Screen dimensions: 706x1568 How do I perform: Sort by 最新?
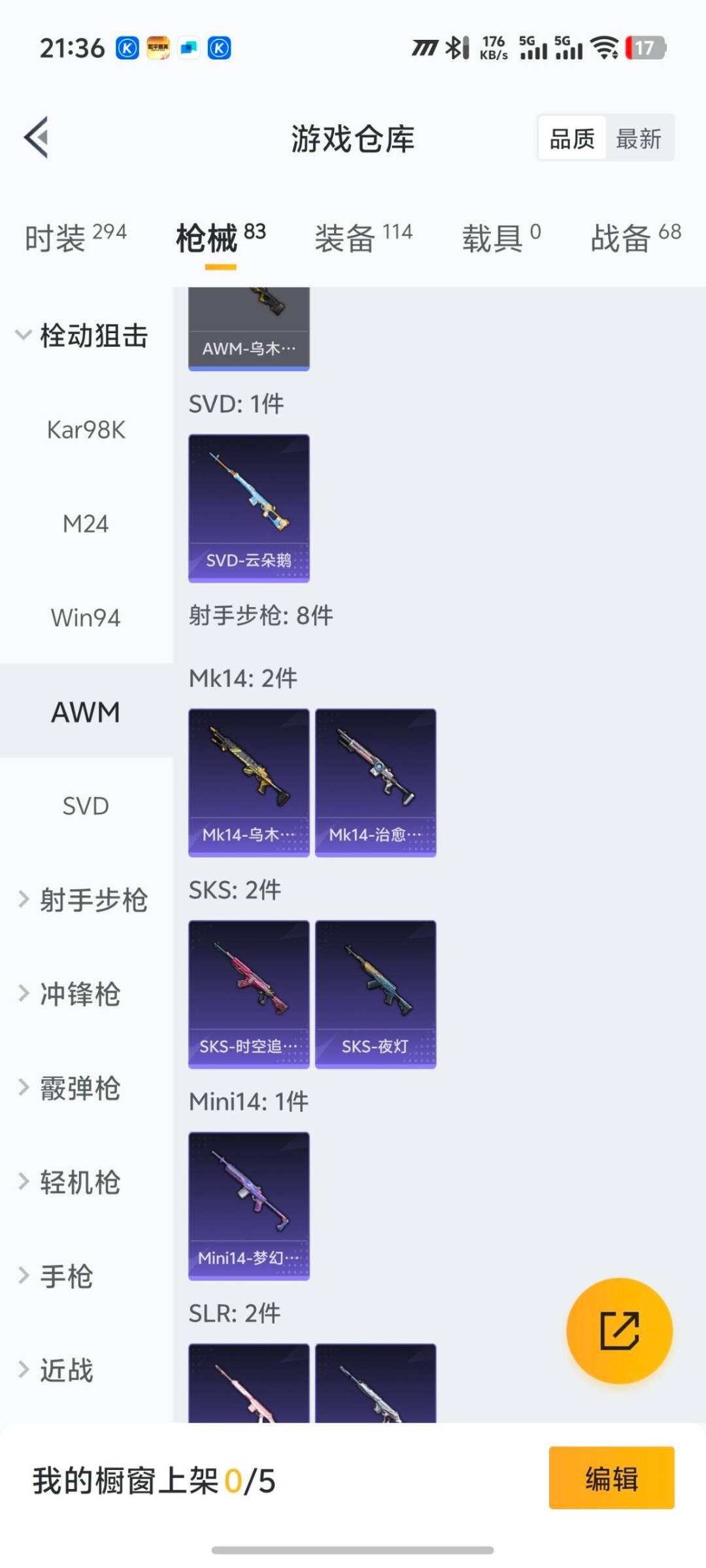coord(639,139)
